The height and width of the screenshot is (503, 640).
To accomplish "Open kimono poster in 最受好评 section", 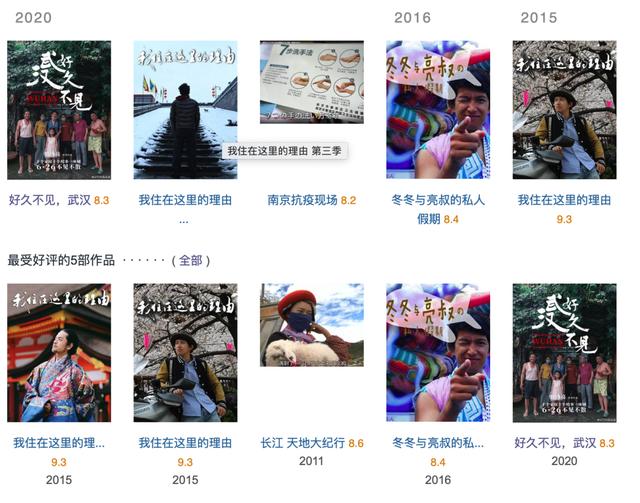I will coord(59,352).
